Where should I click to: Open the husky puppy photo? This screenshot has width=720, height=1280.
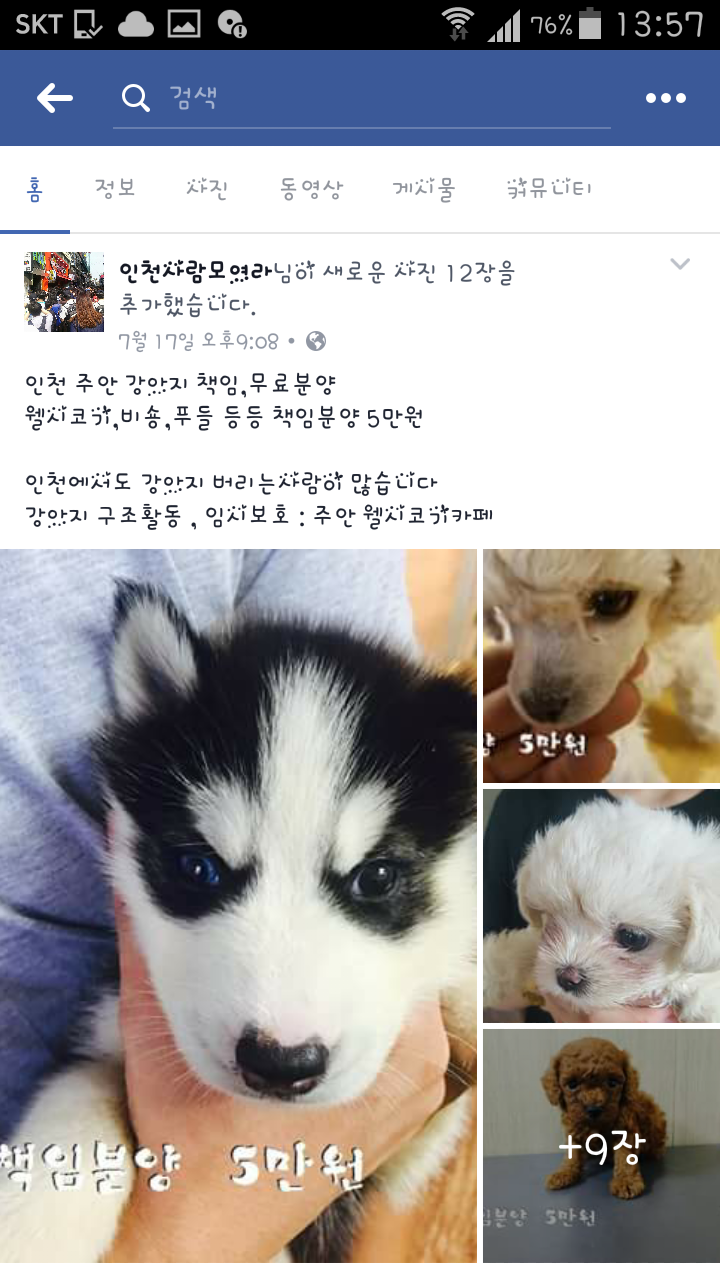click(238, 905)
